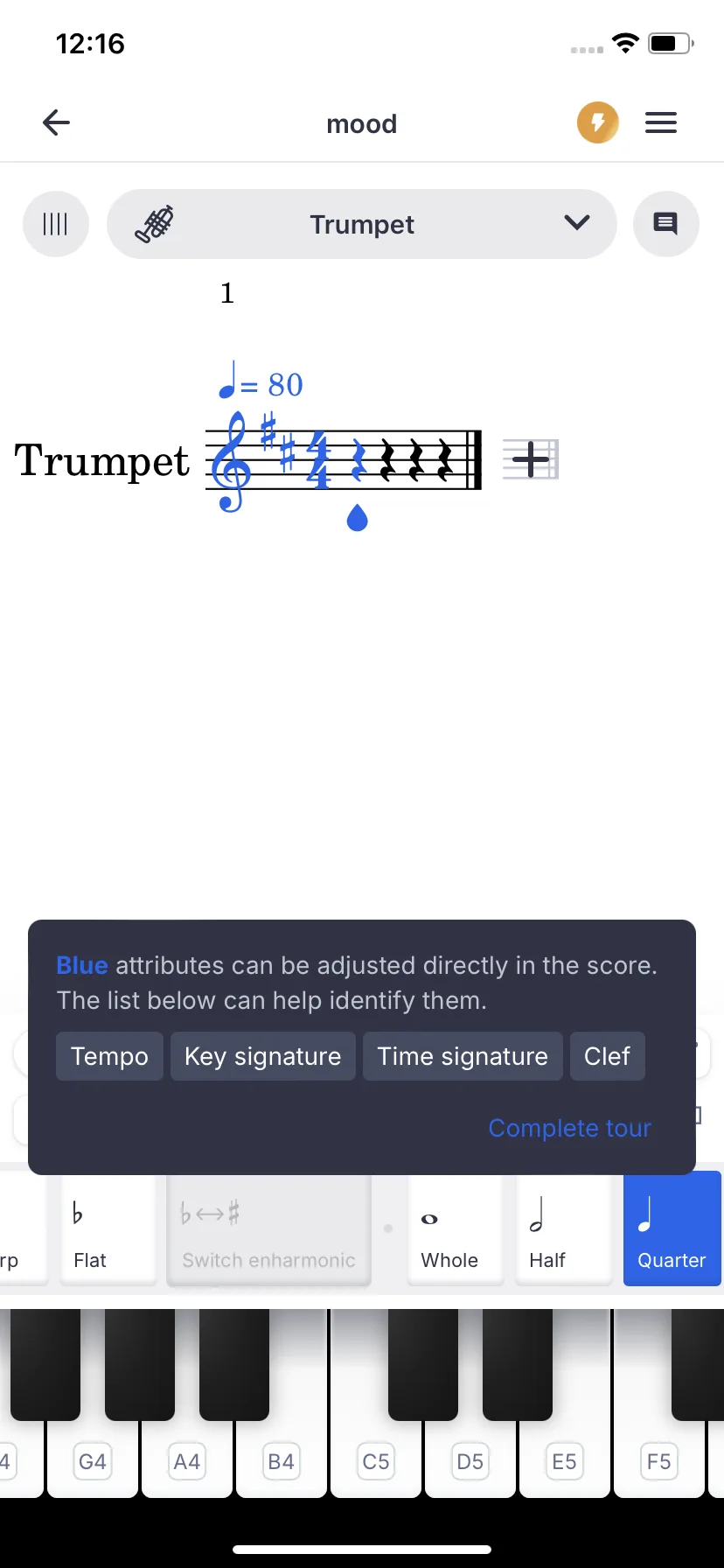Open the comments button
Viewport: 724px width, 1568px height.
pyautogui.click(x=665, y=224)
